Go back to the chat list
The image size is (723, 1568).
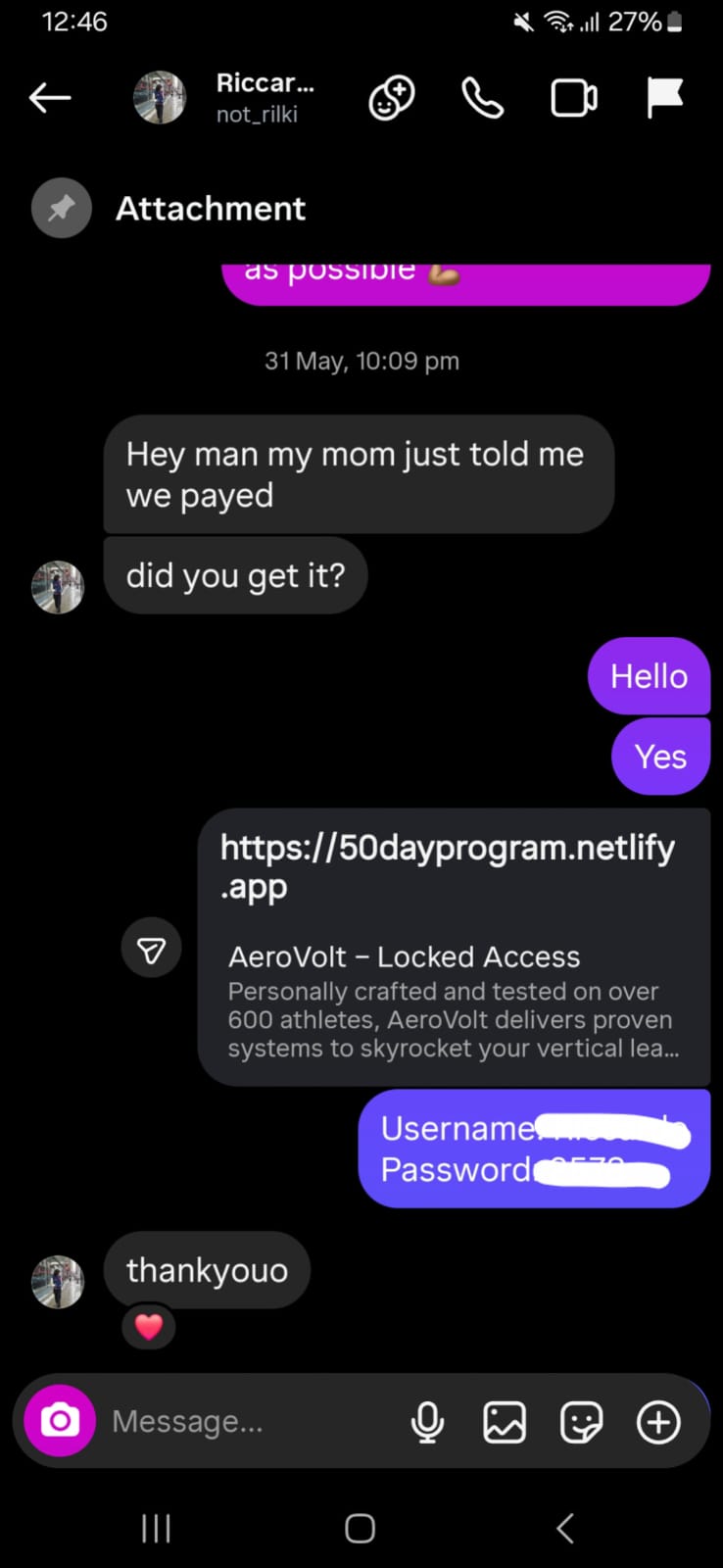[50, 98]
